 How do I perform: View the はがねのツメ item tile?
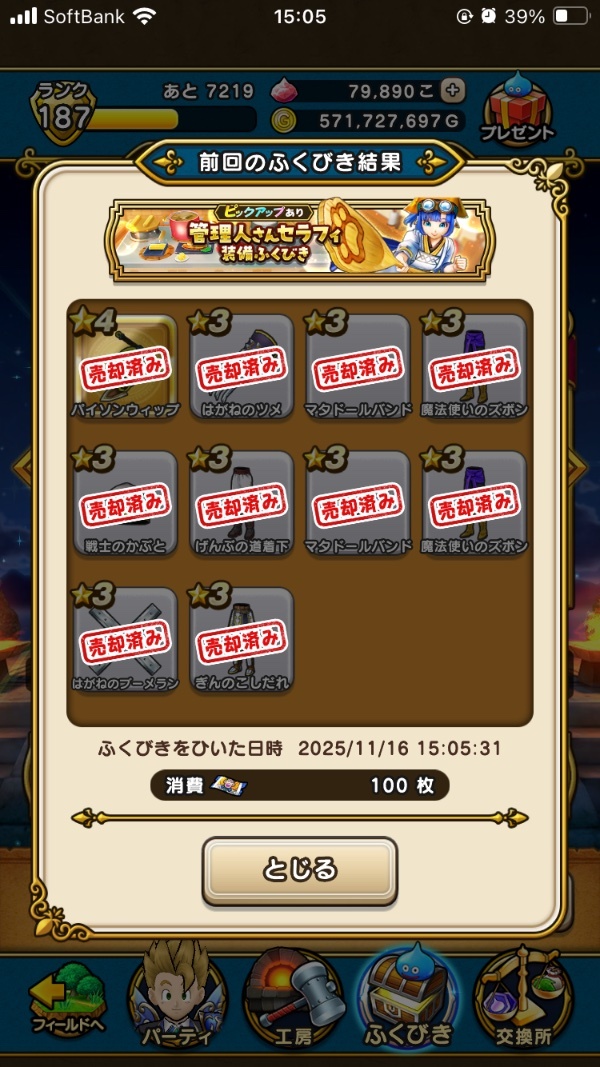241,365
